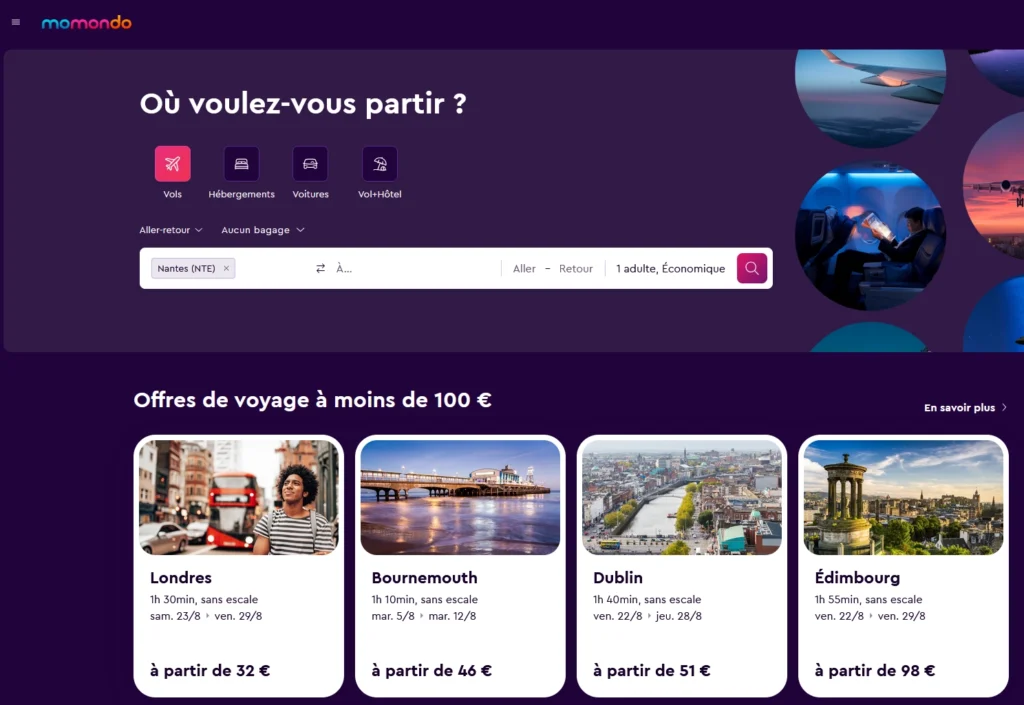Switch to the Voitures tab
The image size is (1024, 705).
click(x=310, y=164)
